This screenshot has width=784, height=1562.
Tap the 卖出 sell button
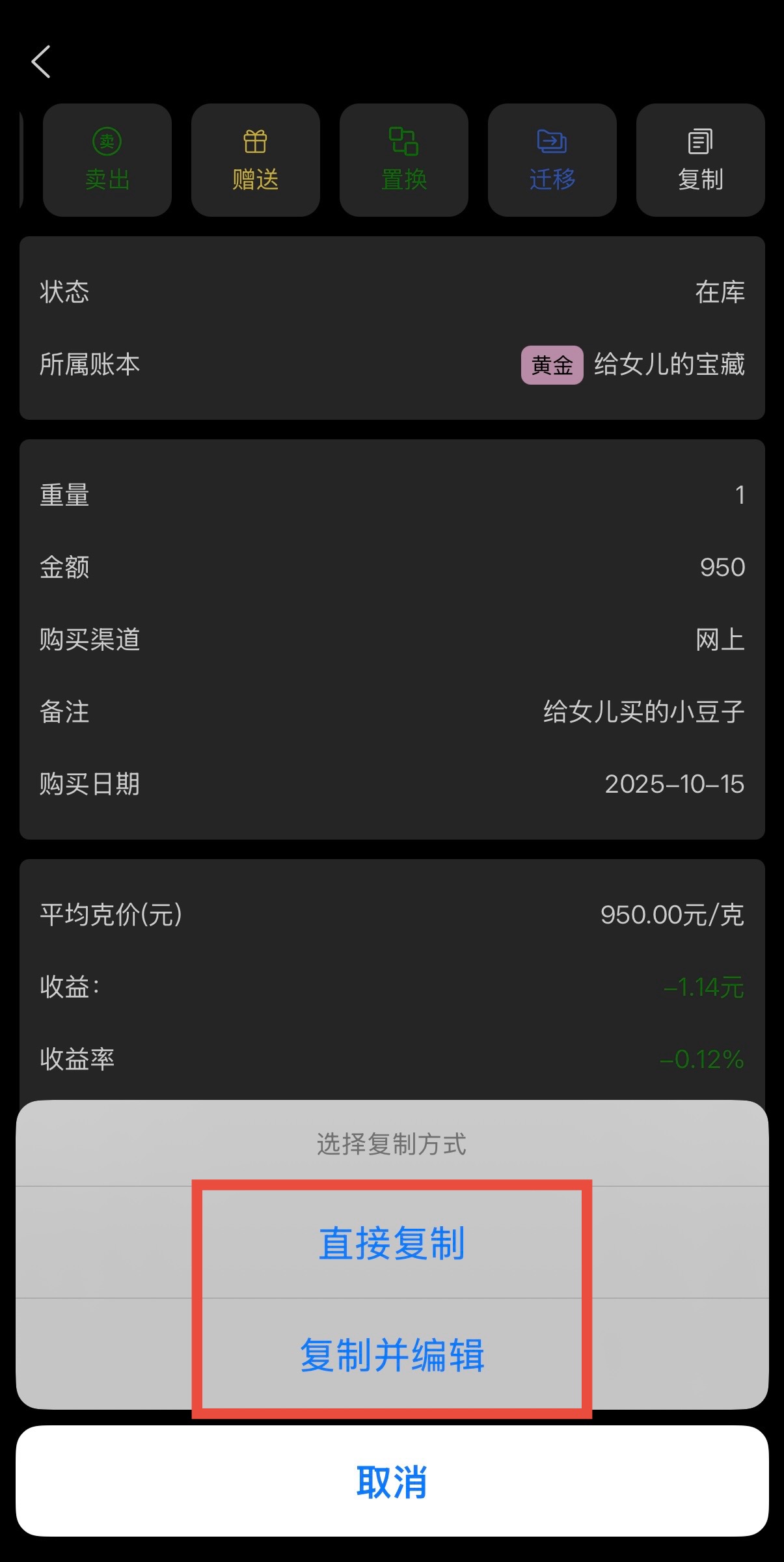[107, 160]
